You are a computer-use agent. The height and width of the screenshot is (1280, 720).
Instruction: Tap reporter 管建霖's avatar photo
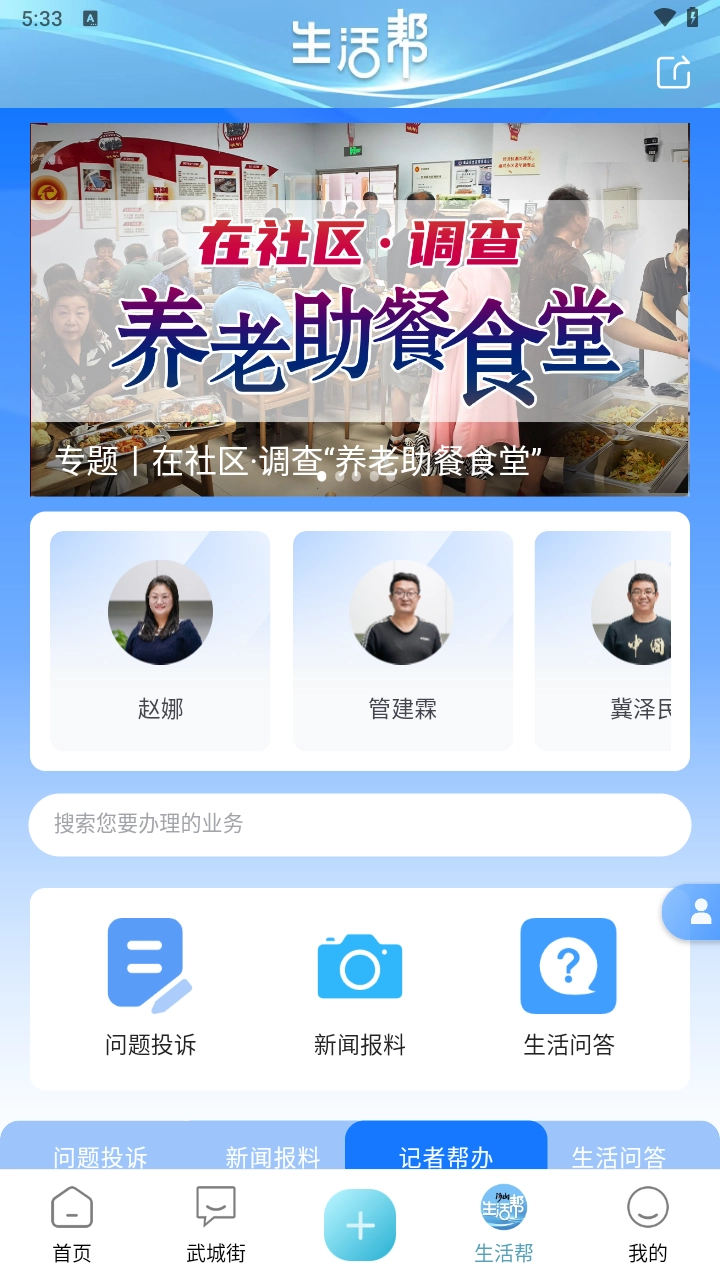coord(402,611)
